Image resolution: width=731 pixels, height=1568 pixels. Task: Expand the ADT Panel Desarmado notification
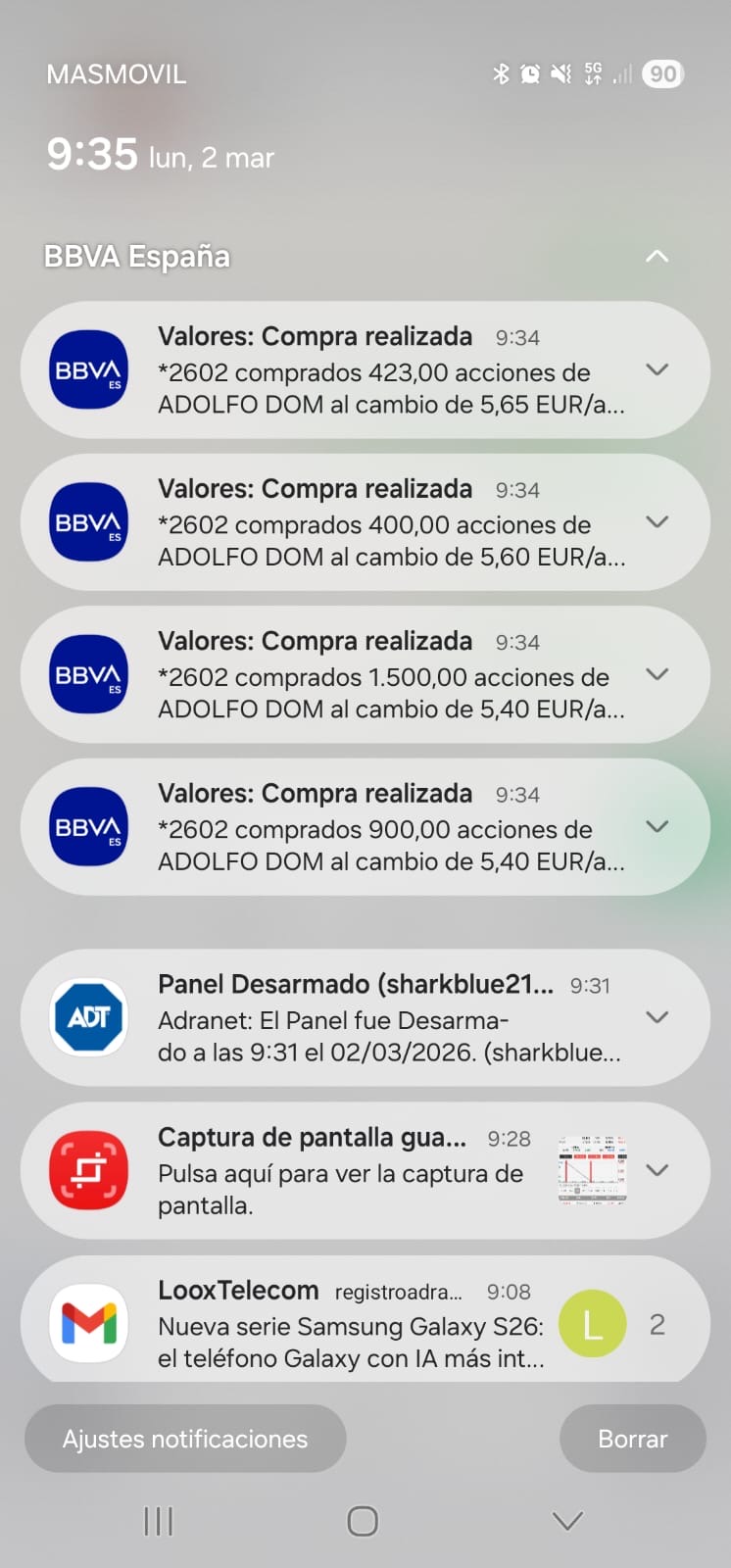click(657, 1018)
